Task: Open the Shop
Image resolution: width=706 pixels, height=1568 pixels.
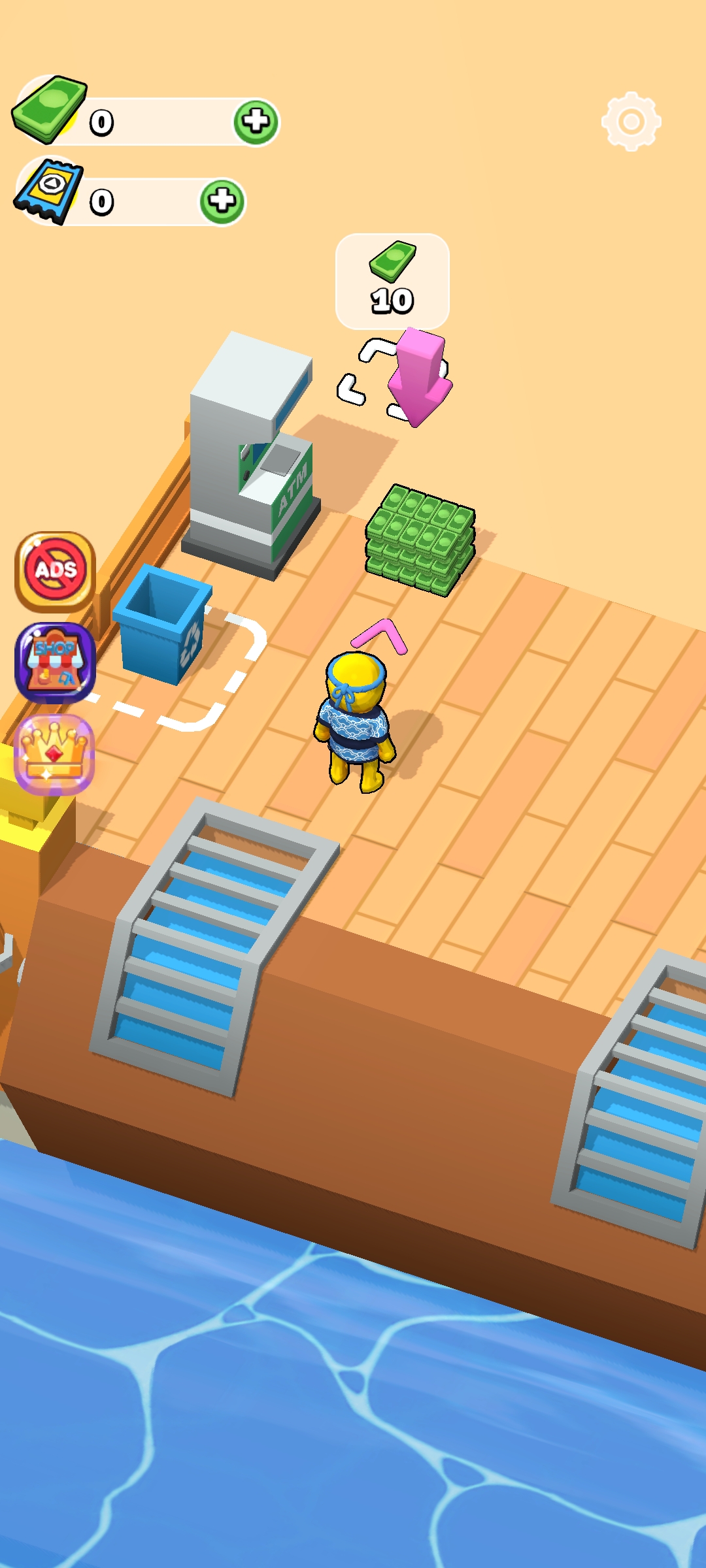Action: (x=56, y=662)
